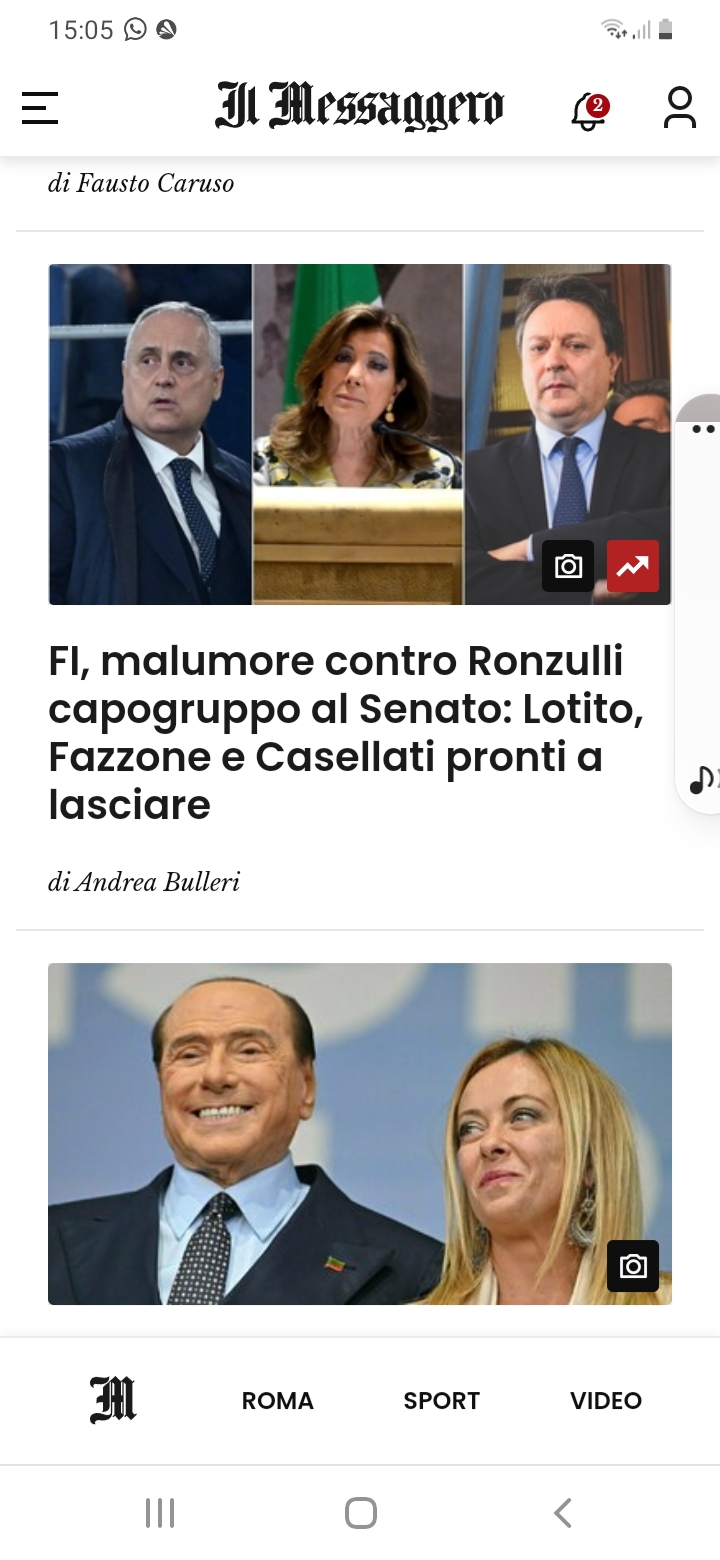Switch to the ROMA section
The image size is (720, 1560).
(x=278, y=1401)
